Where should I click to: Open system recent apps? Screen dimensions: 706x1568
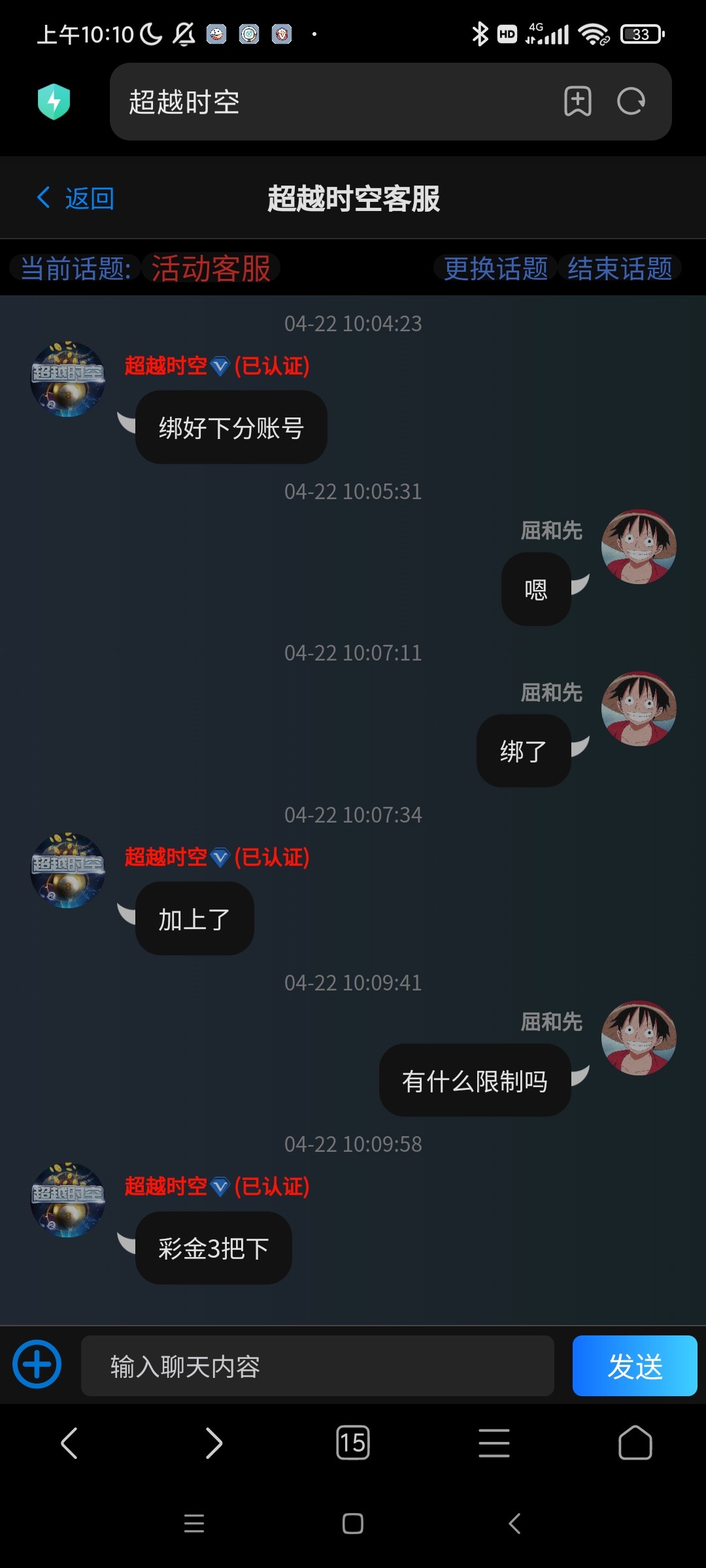click(x=194, y=1524)
